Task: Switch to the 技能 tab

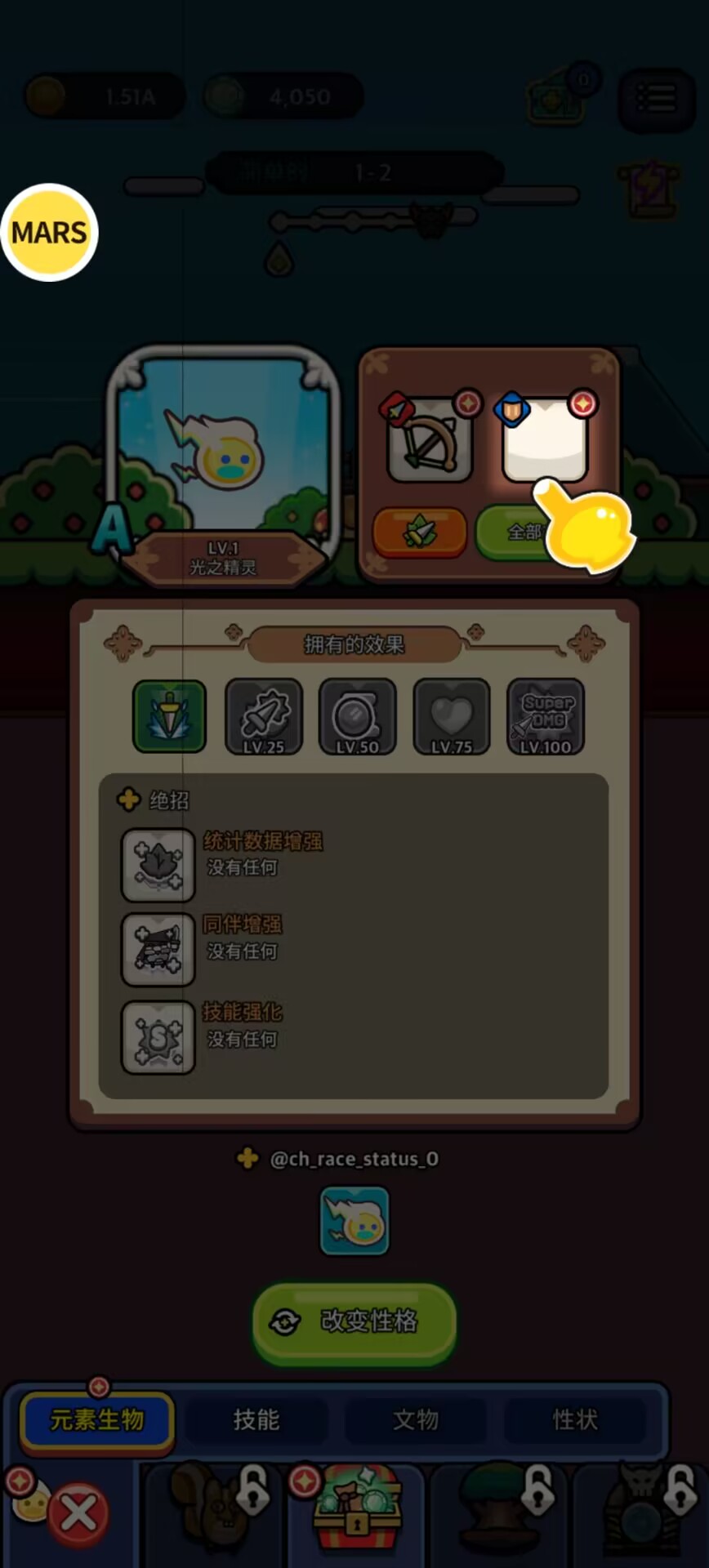Action: (256, 1420)
